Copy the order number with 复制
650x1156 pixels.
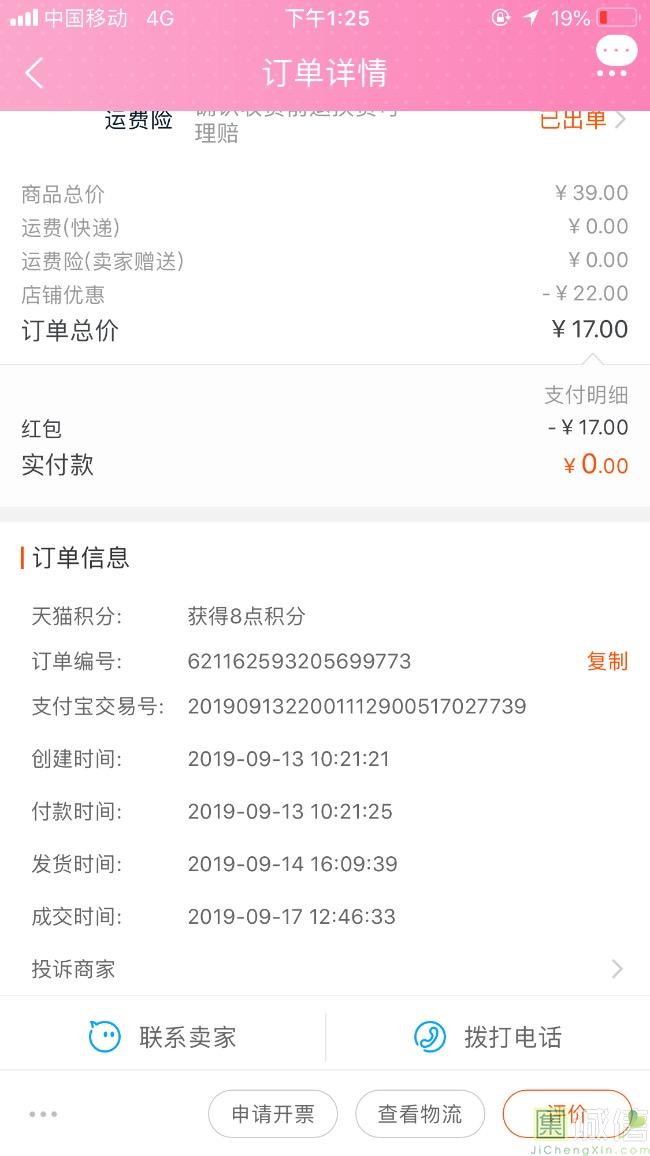click(x=607, y=661)
